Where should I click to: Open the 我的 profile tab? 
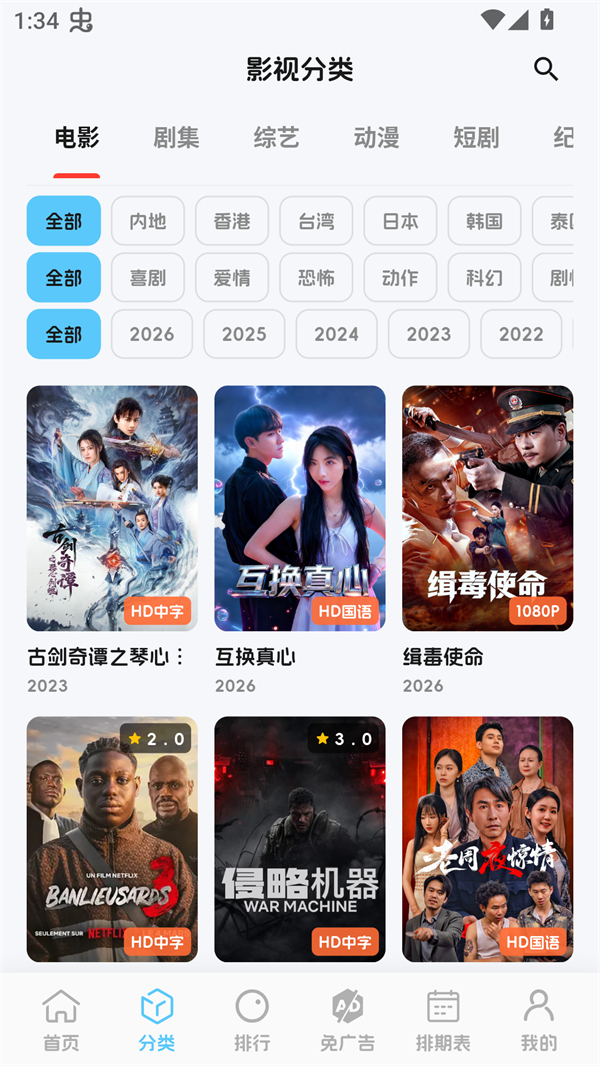tap(539, 1020)
